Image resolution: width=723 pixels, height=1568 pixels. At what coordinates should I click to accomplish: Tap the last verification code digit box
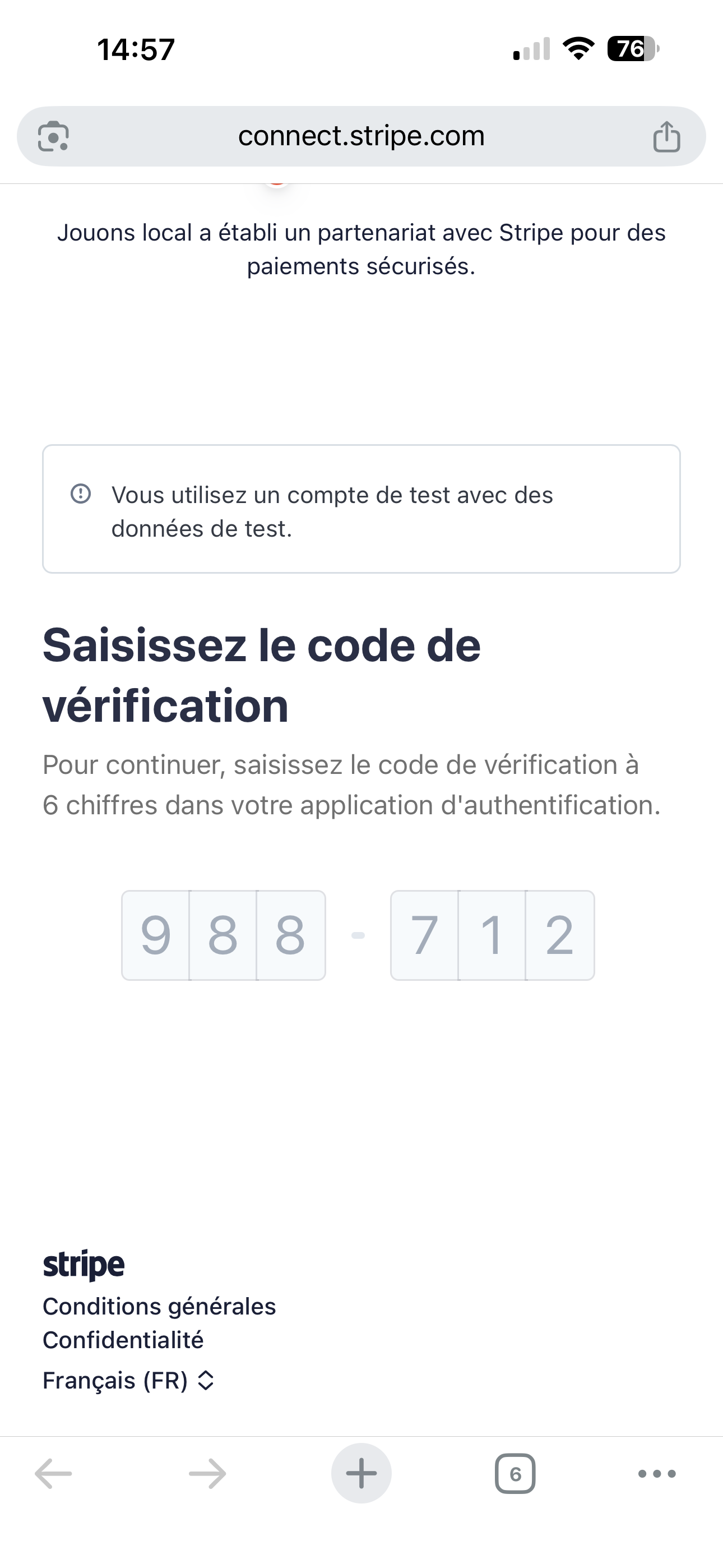coord(560,935)
